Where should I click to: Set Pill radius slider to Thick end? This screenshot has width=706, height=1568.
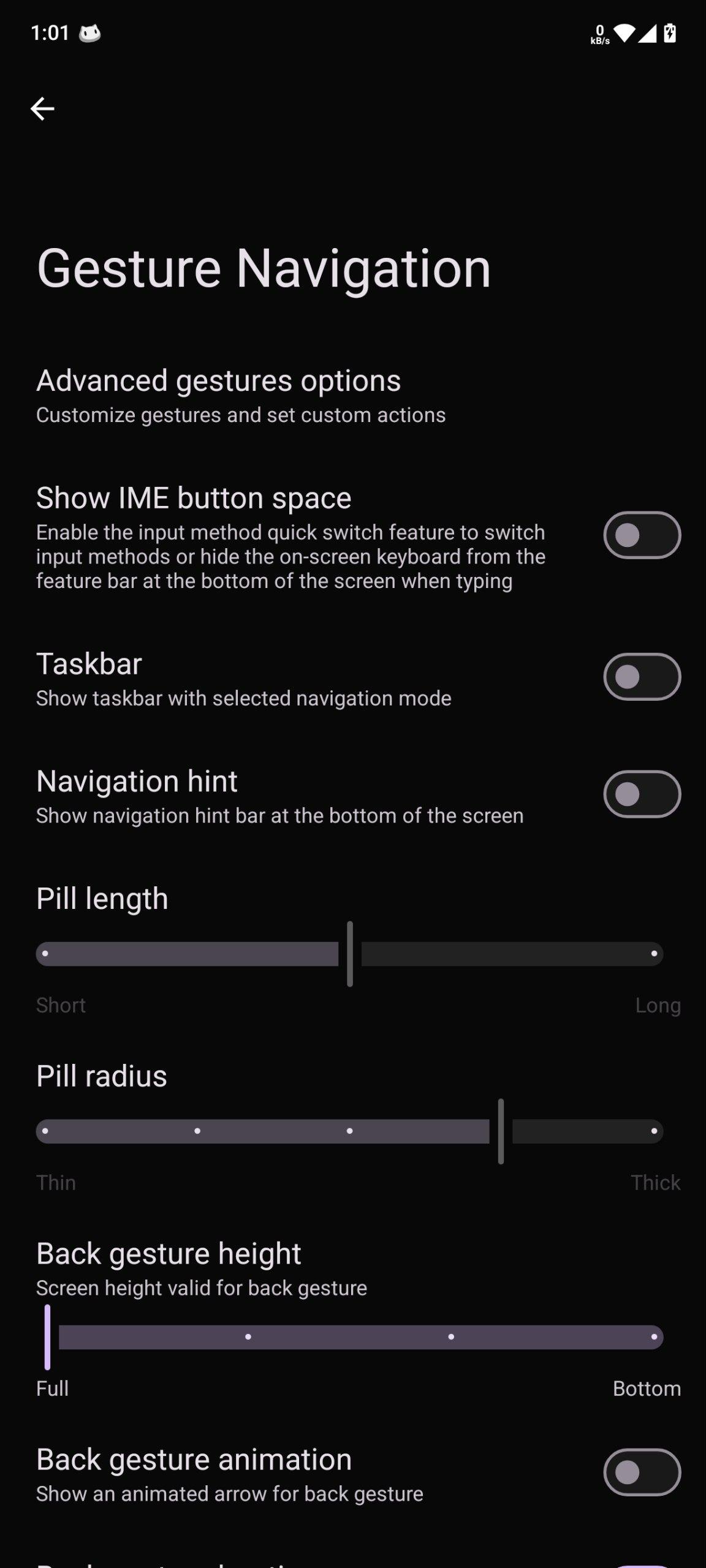(654, 1131)
